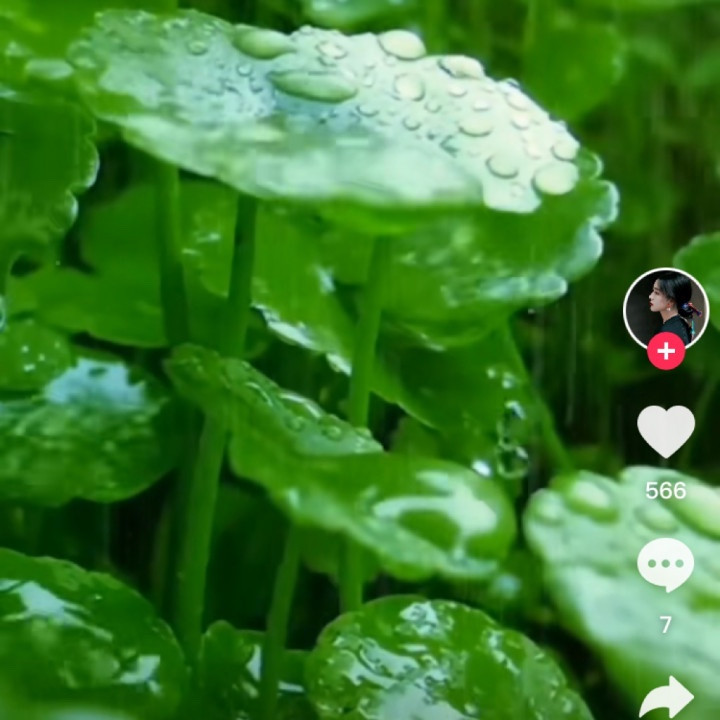This screenshot has height=720, width=720.
Task: Open the creator's profile picture
Action: click(x=666, y=309)
